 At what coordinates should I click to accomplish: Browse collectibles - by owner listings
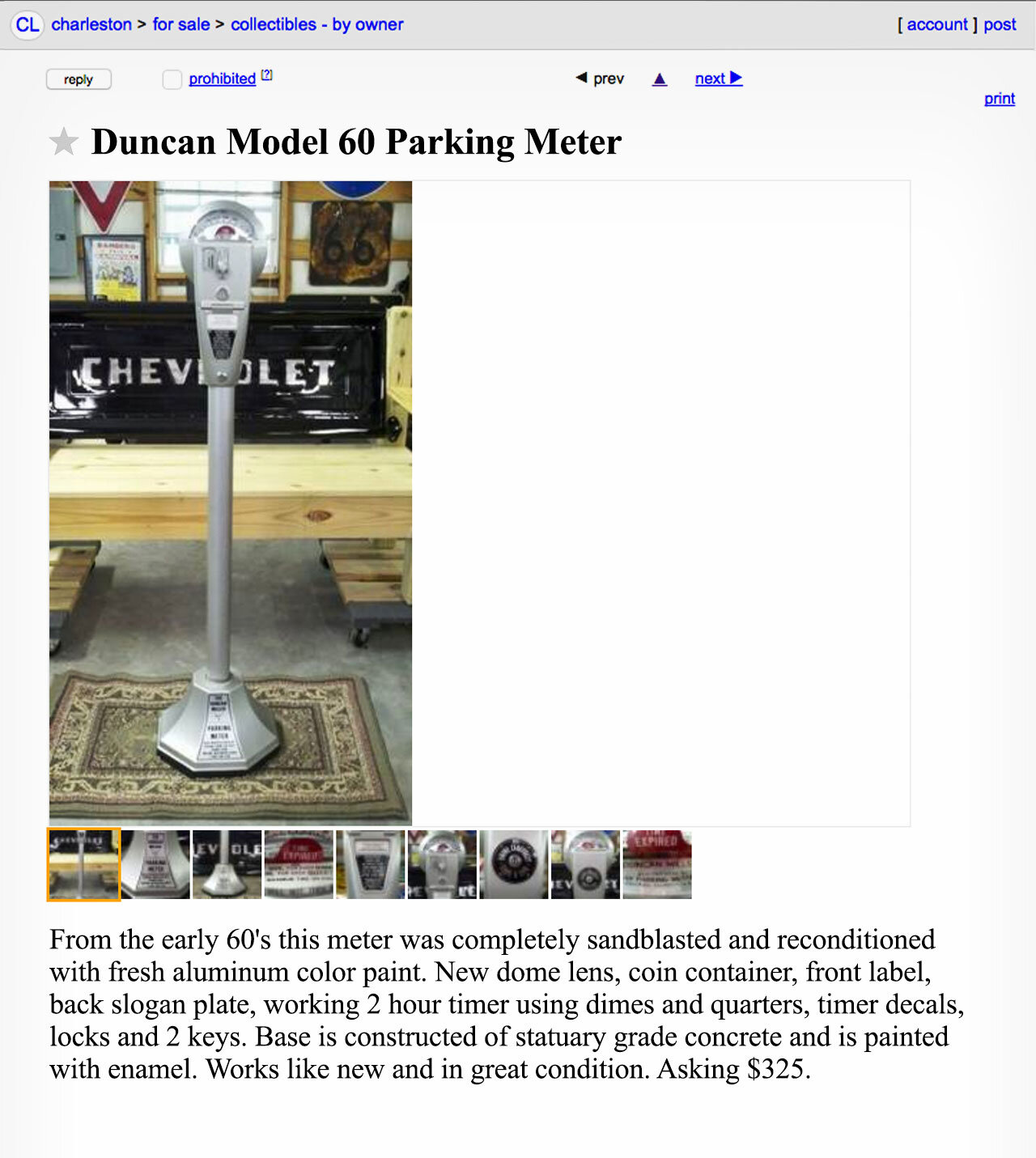tap(316, 24)
